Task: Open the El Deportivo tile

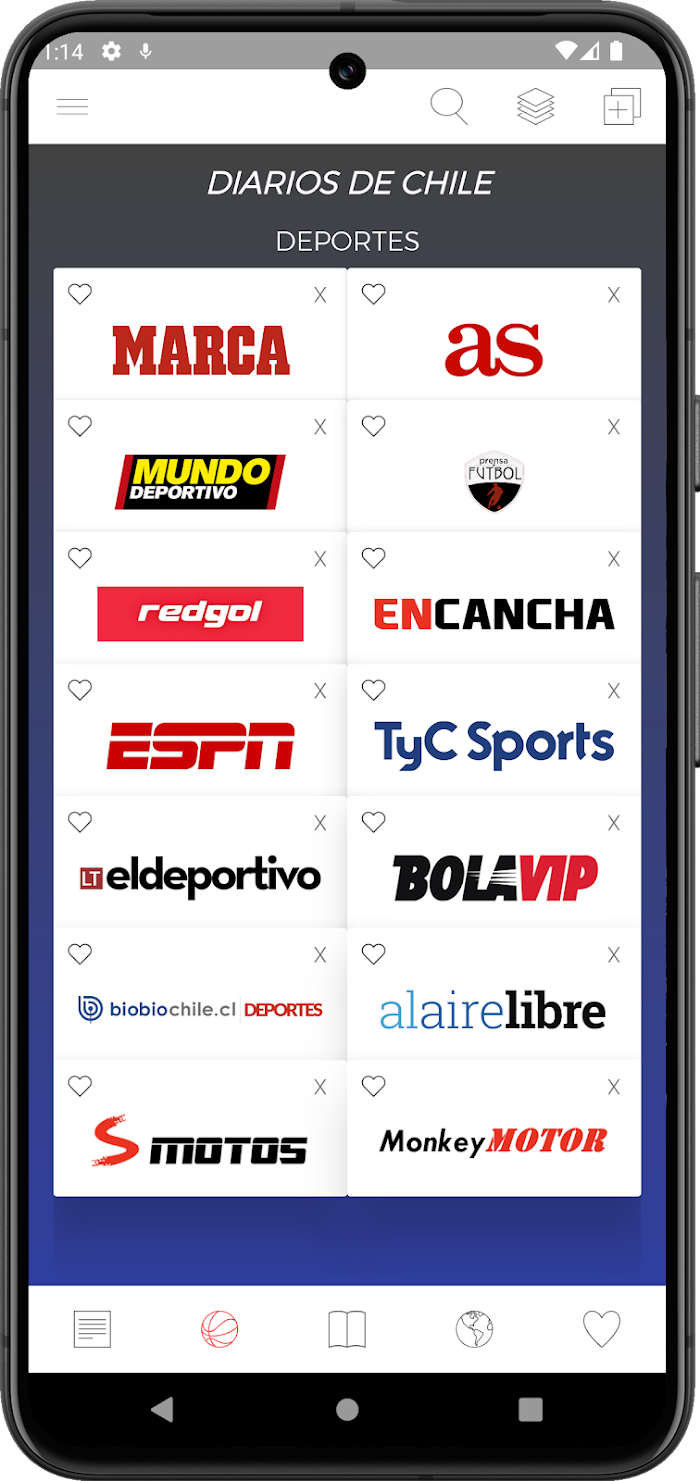Action: (x=200, y=862)
